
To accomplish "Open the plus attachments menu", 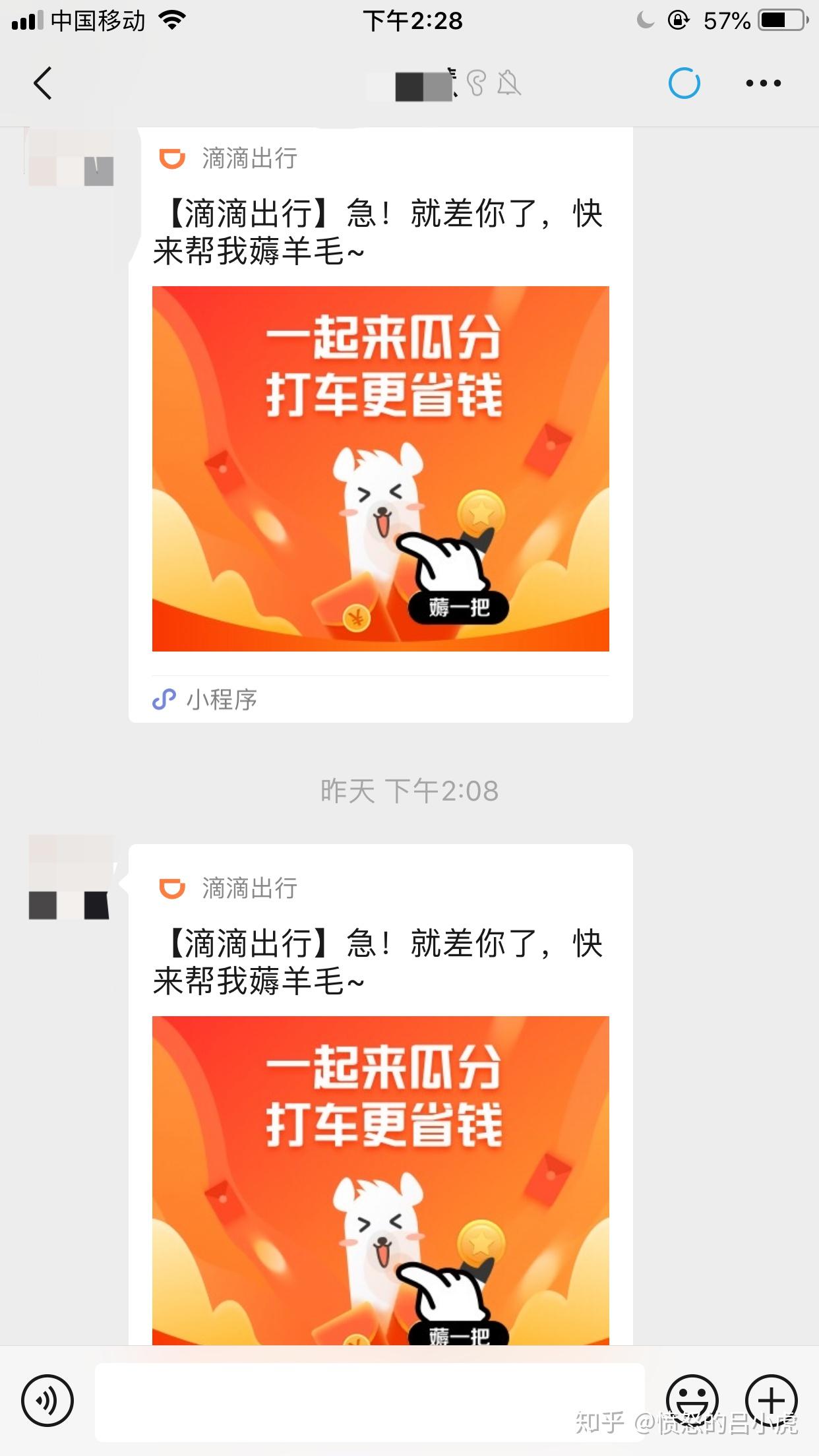I will (772, 1400).
